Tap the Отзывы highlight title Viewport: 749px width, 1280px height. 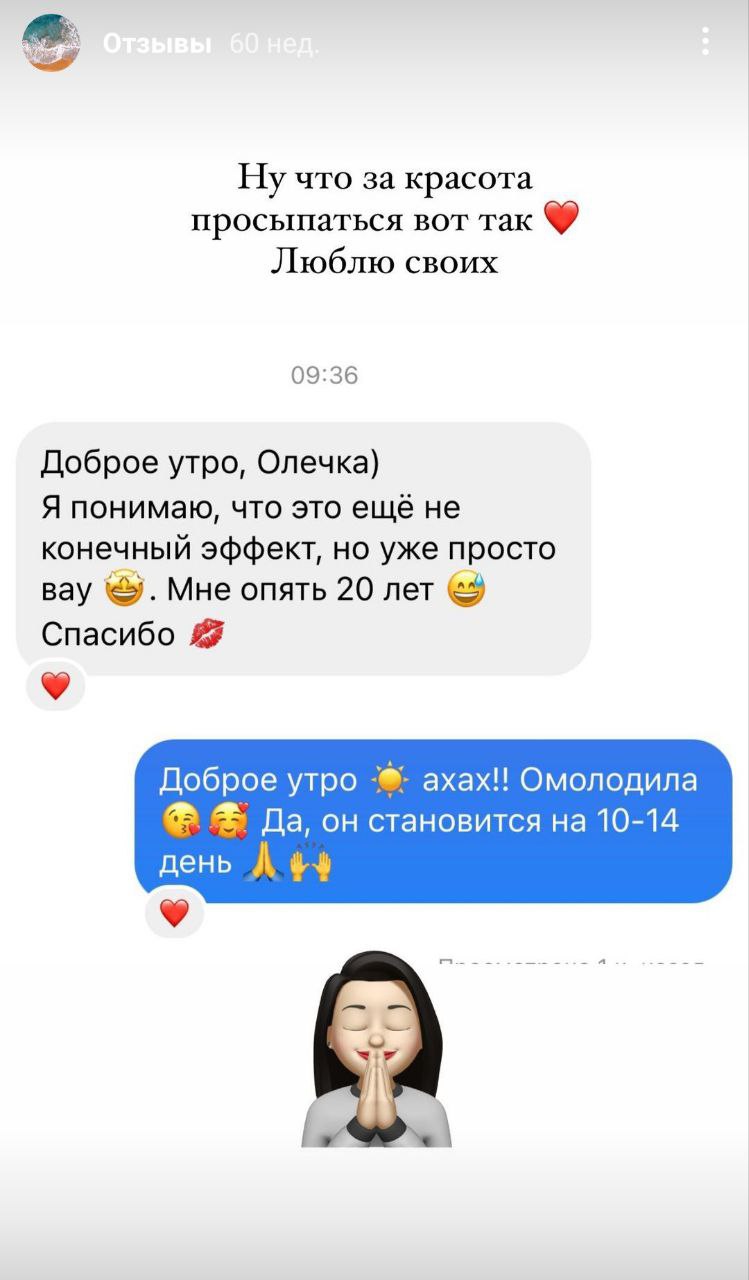coord(157,45)
